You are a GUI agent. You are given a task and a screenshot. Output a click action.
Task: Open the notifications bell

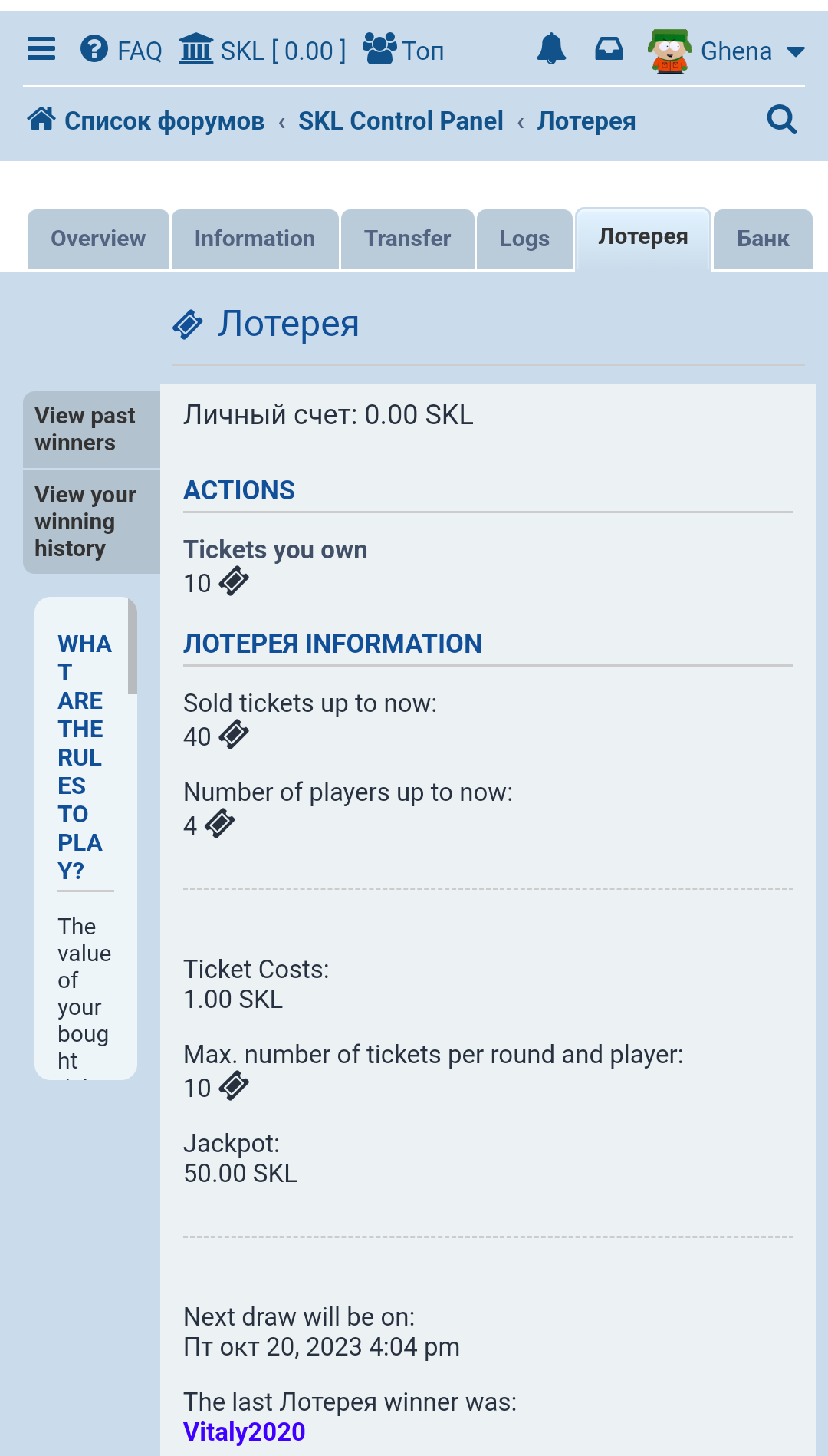click(x=551, y=50)
